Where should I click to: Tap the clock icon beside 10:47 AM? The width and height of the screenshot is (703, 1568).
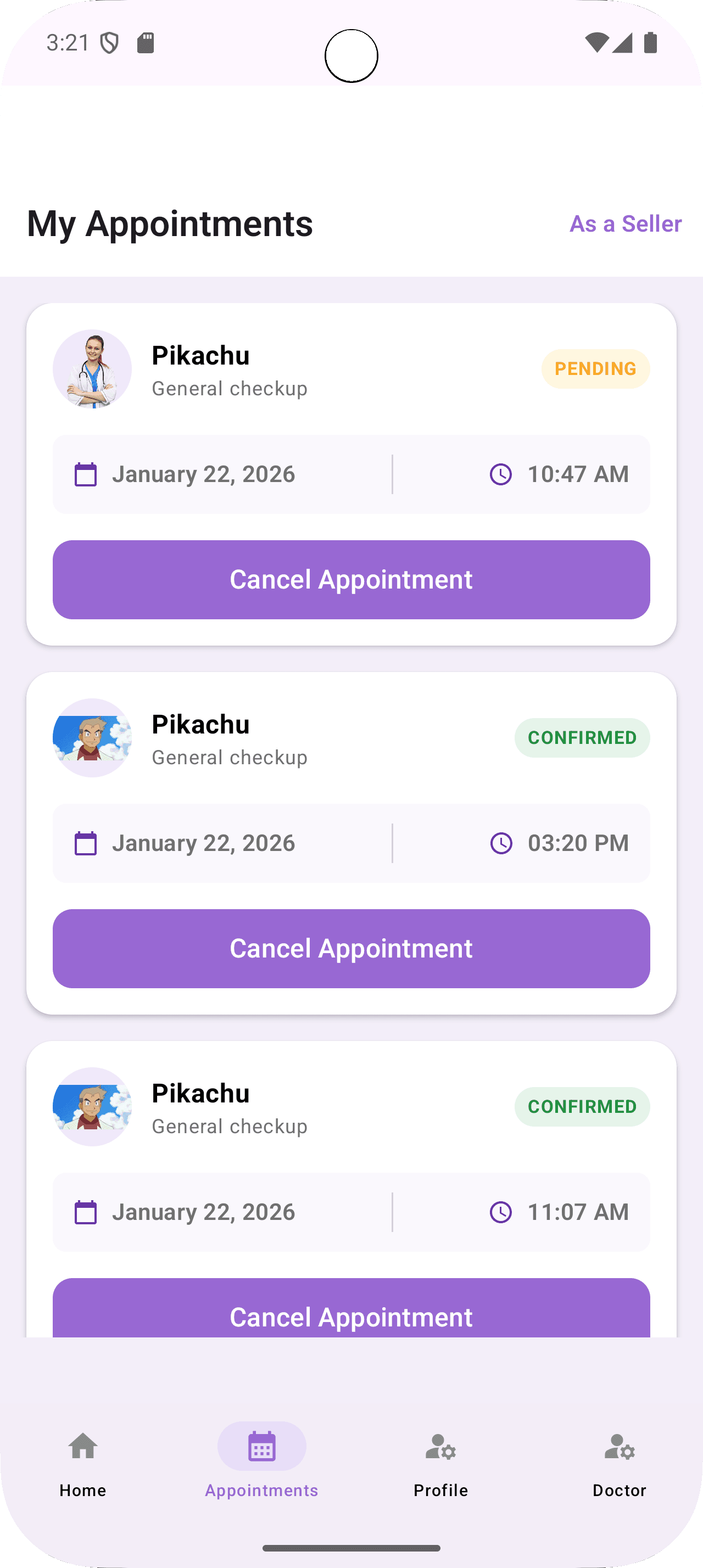500,474
